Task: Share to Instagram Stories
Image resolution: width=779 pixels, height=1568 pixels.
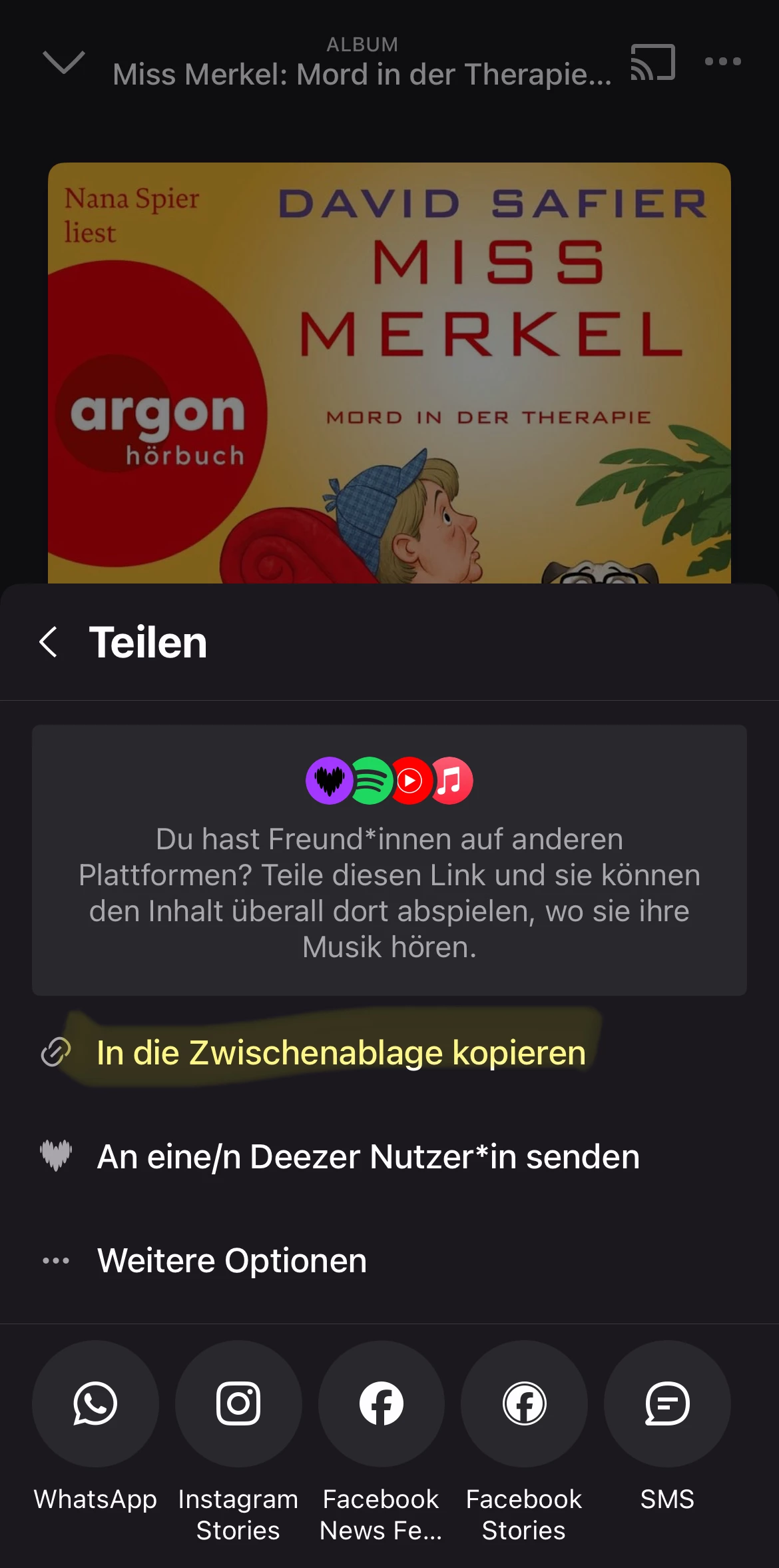Action: (238, 1403)
